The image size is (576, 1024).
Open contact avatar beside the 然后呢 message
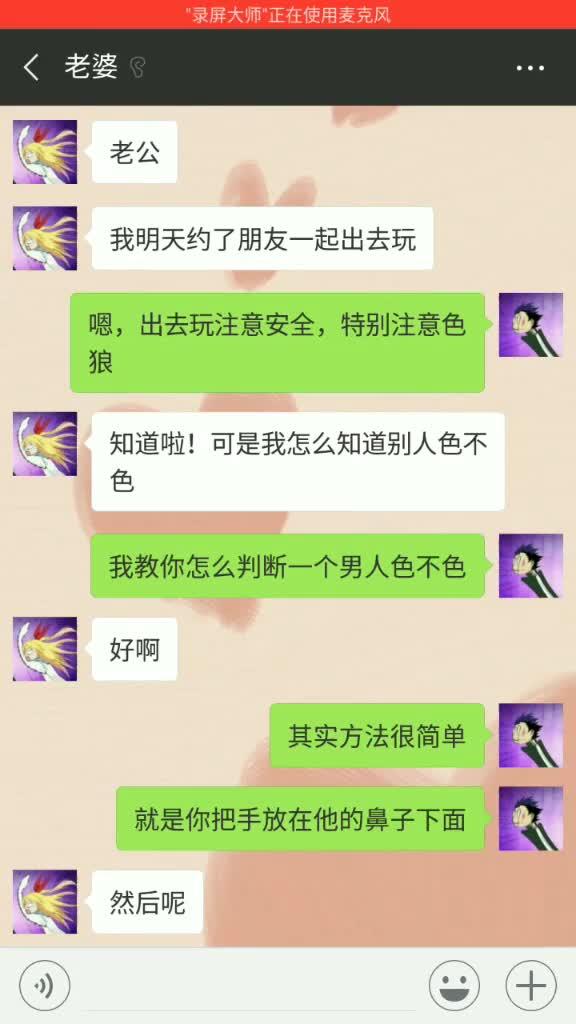(x=45, y=901)
